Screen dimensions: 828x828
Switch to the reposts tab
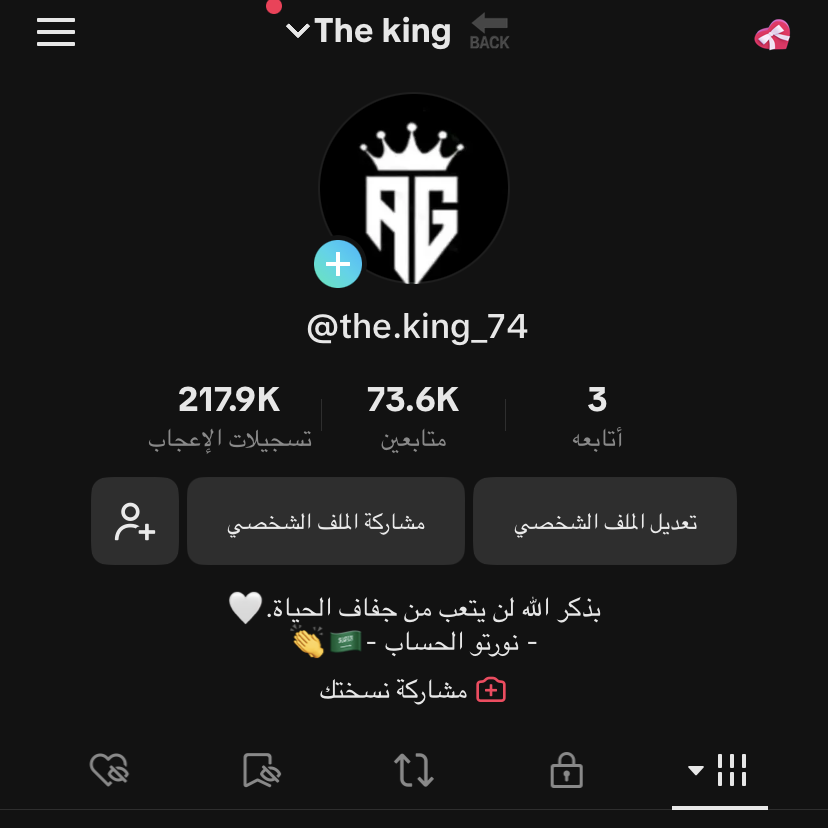click(413, 770)
